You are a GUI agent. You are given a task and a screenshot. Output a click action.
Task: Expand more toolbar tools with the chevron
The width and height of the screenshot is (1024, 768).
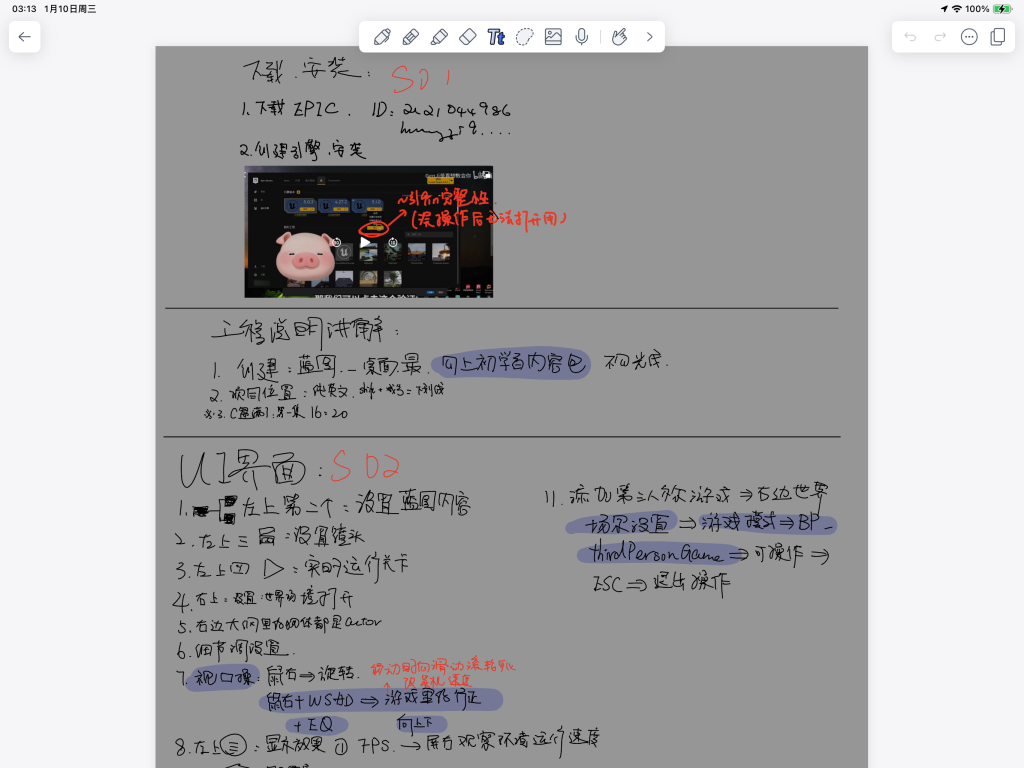(649, 37)
